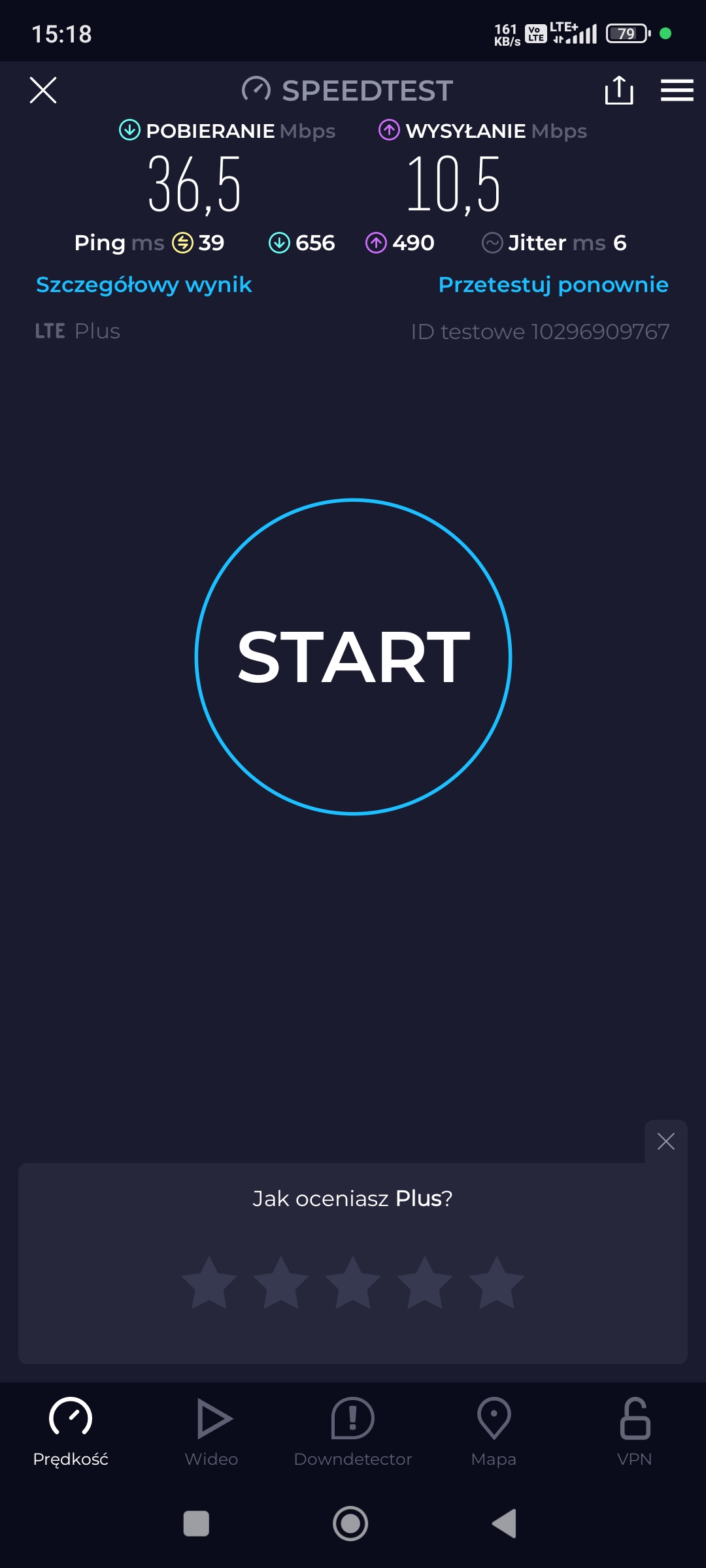Go to the Mapa tab
This screenshot has width=706, height=1568.
click(x=494, y=1432)
